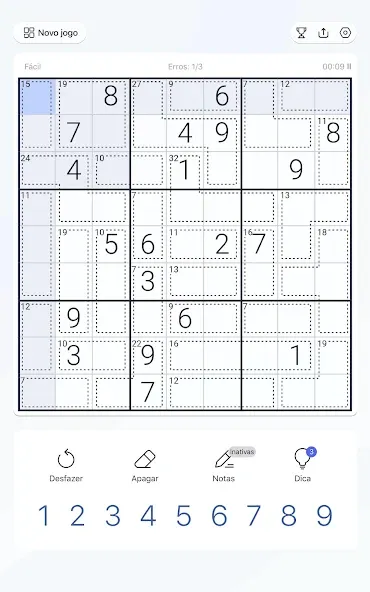This screenshot has height=592, width=370.
Task: Enter number 6 from the keypad
Action: pyautogui.click(x=219, y=515)
